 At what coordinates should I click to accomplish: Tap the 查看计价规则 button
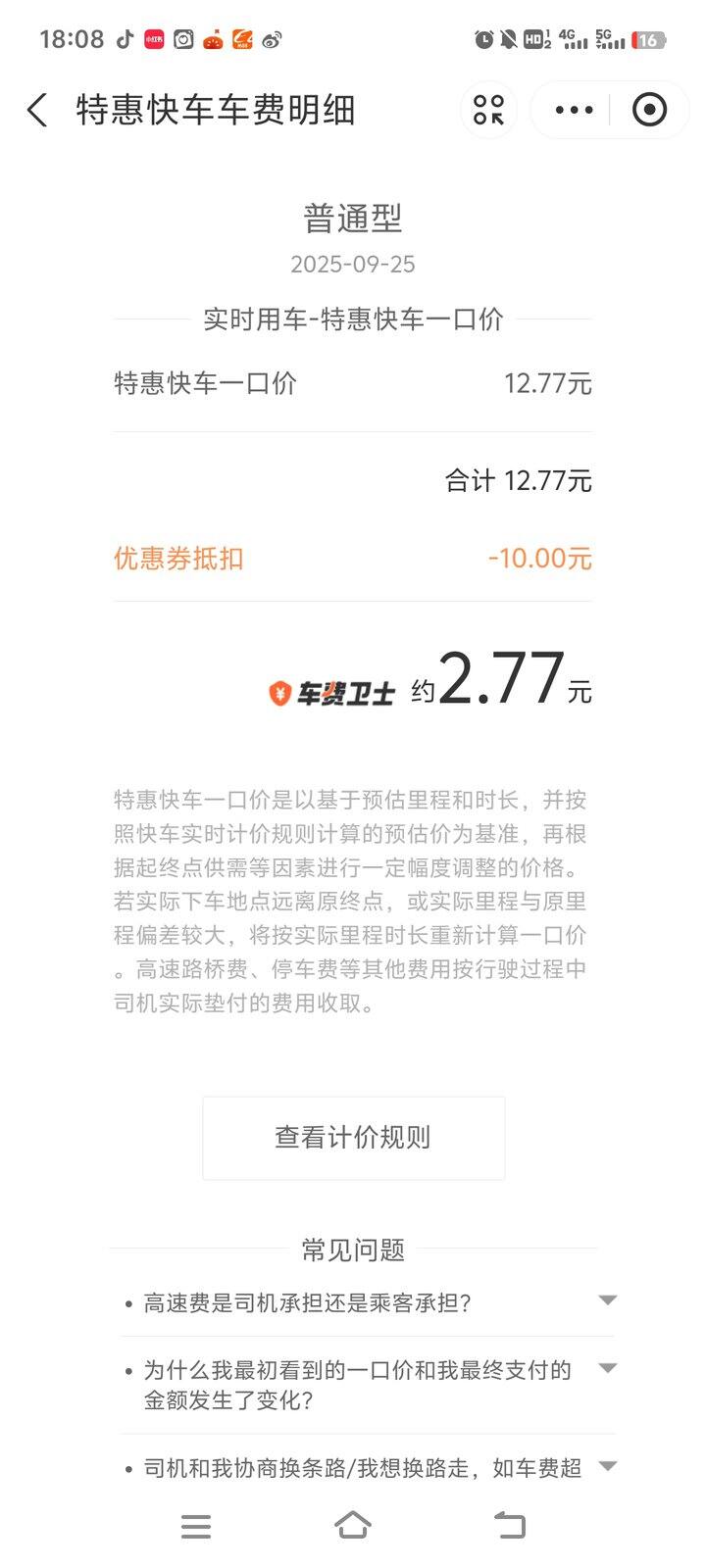tap(353, 1137)
